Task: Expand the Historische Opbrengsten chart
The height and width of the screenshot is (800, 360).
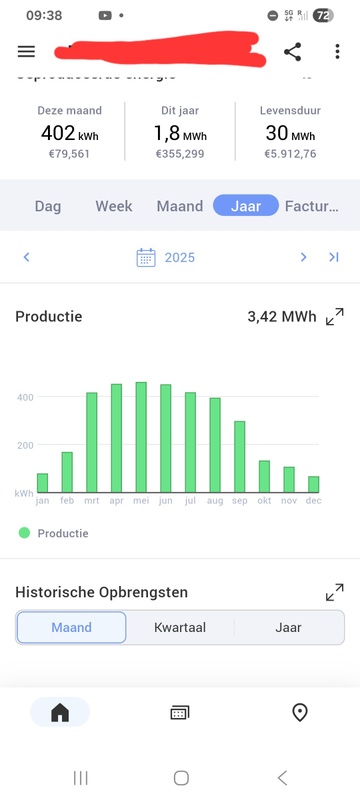Action: [x=335, y=592]
